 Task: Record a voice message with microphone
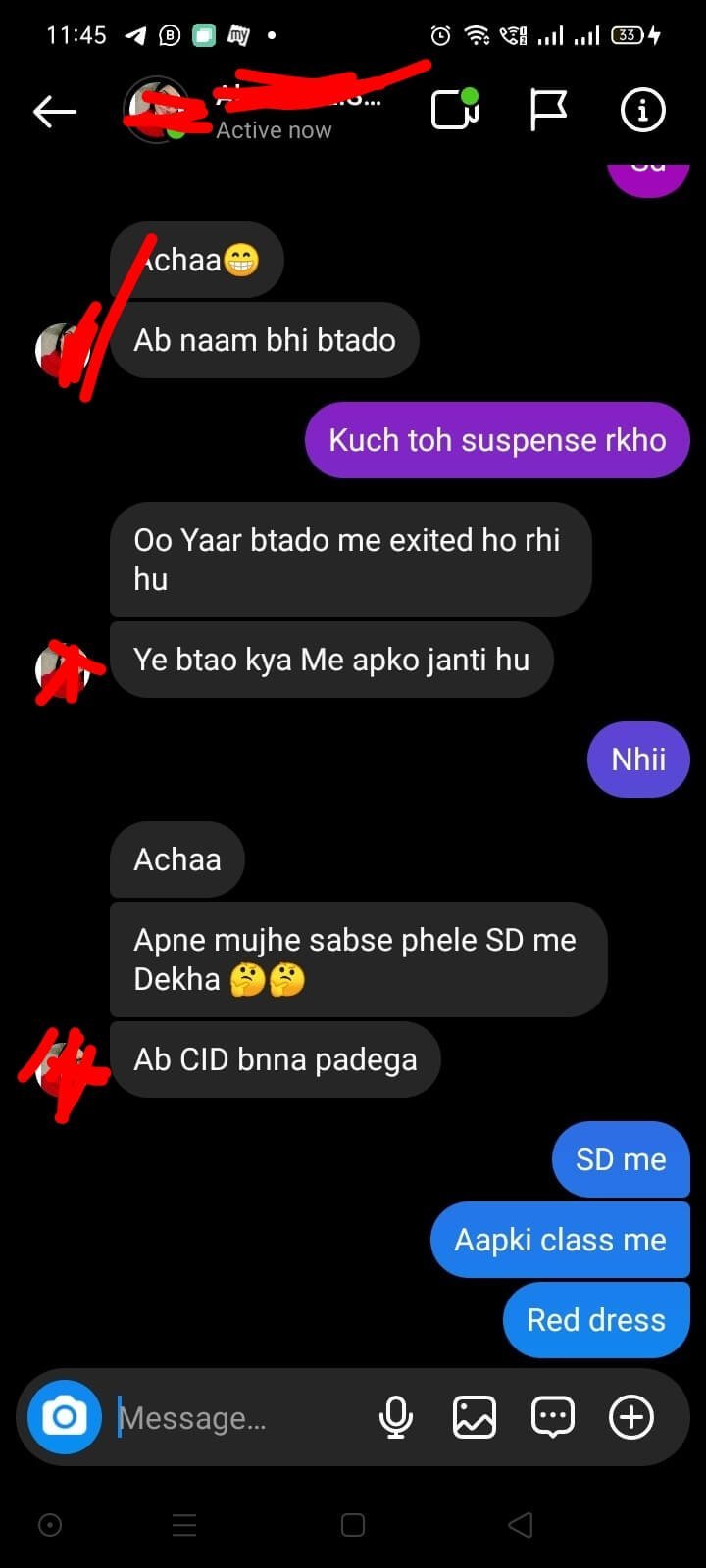396,1417
